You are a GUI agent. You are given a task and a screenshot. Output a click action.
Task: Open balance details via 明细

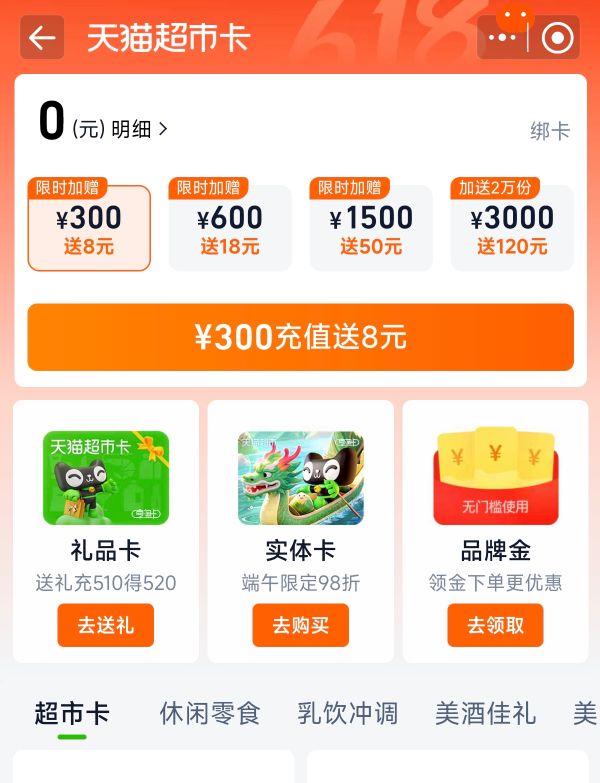(x=139, y=129)
